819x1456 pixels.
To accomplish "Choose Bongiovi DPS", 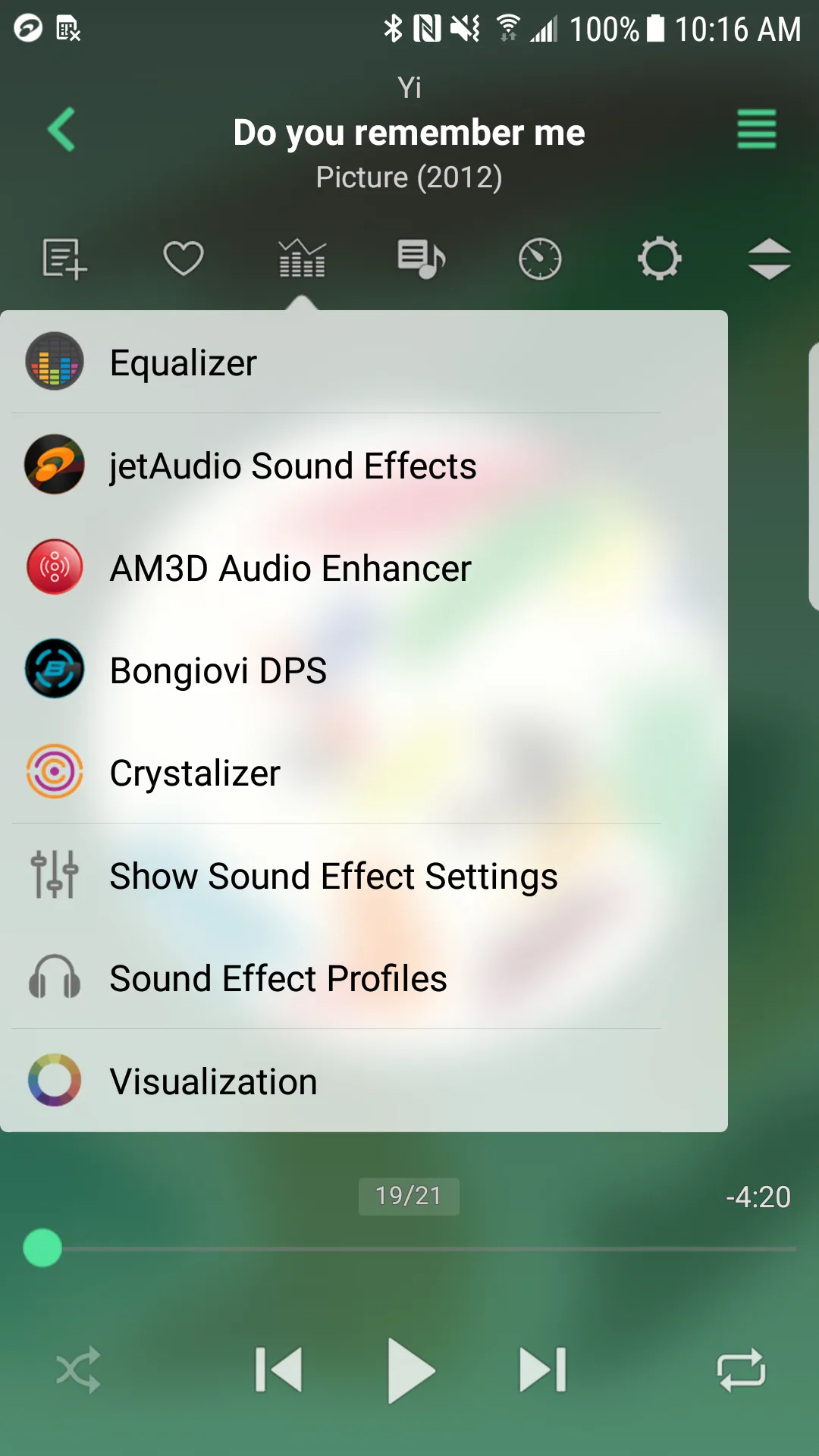I will click(x=218, y=670).
